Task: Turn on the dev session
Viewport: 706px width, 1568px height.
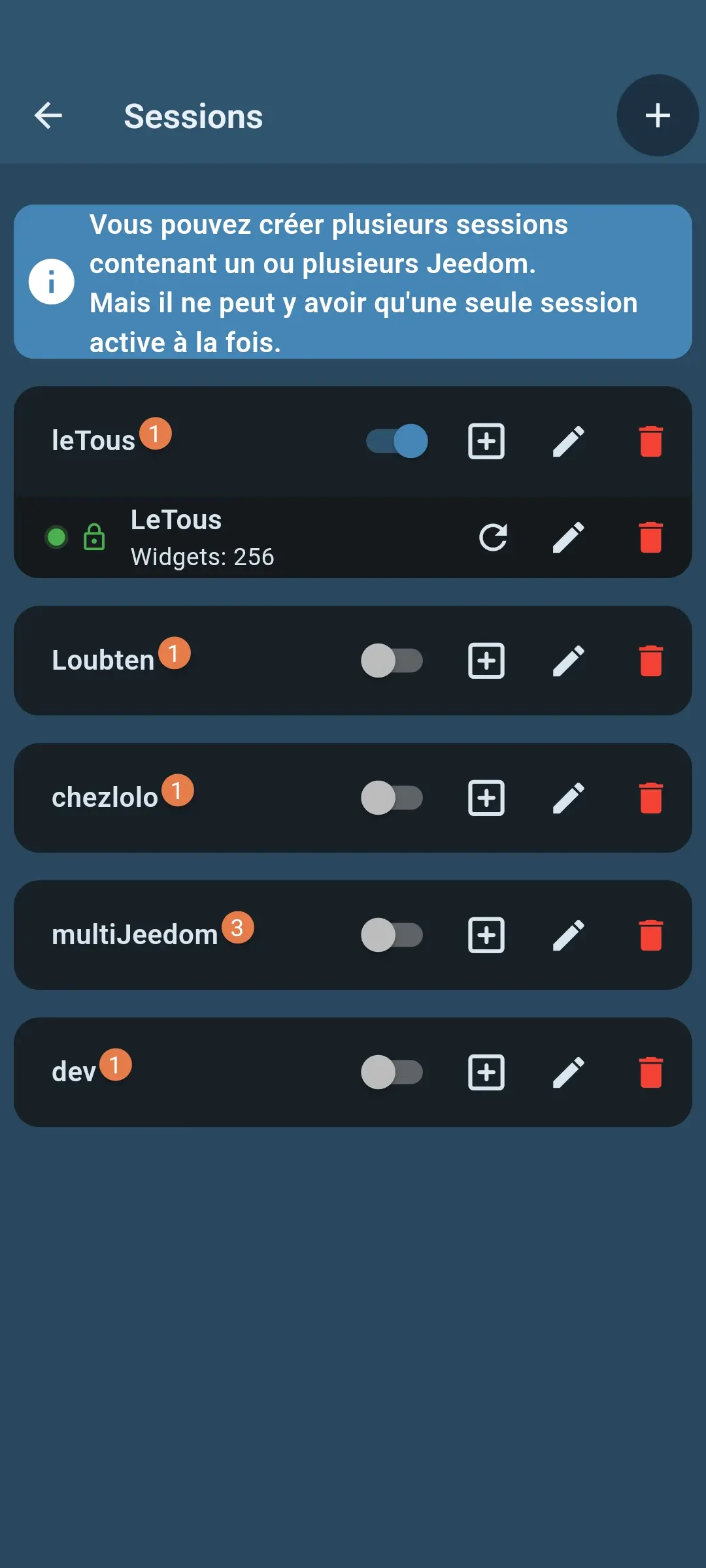Action: pyautogui.click(x=392, y=1072)
